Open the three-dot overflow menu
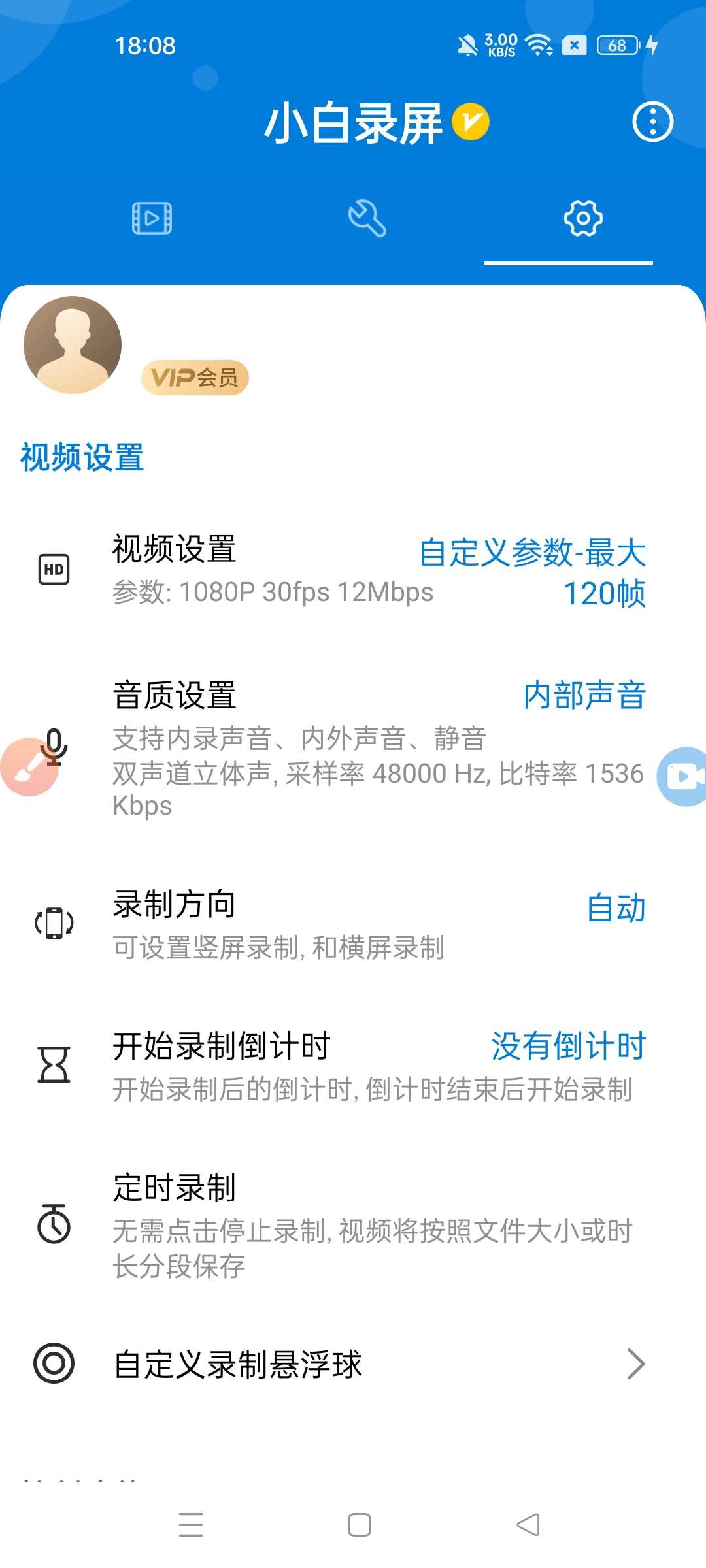 click(x=652, y=122)
